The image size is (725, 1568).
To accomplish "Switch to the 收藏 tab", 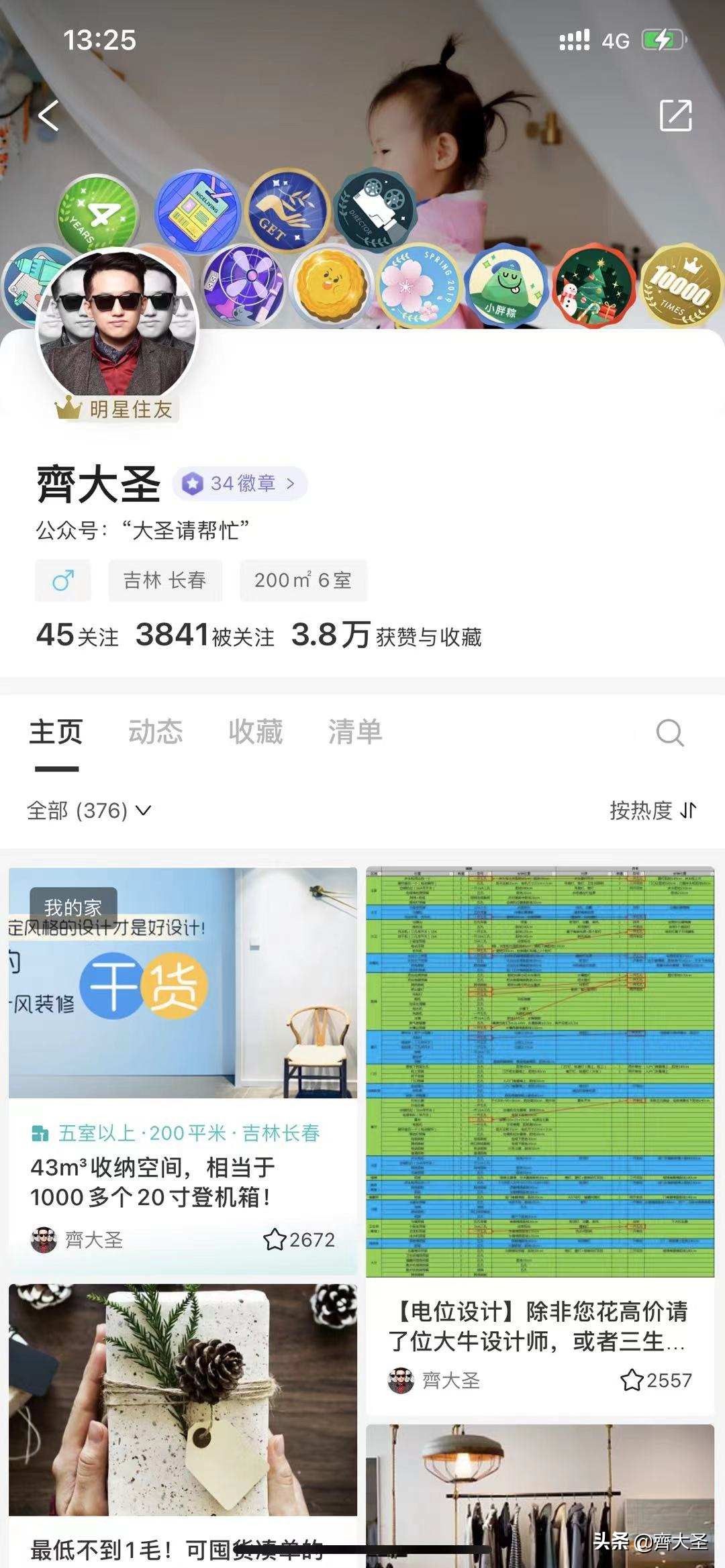I will point(255,732).
